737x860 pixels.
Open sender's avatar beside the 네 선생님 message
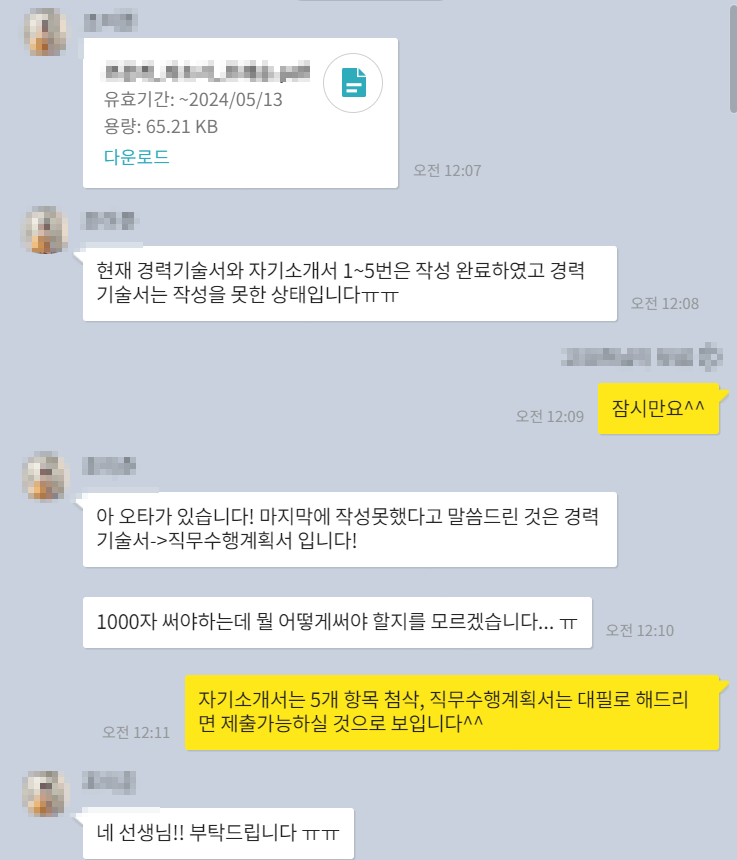(x=45, y=794)
